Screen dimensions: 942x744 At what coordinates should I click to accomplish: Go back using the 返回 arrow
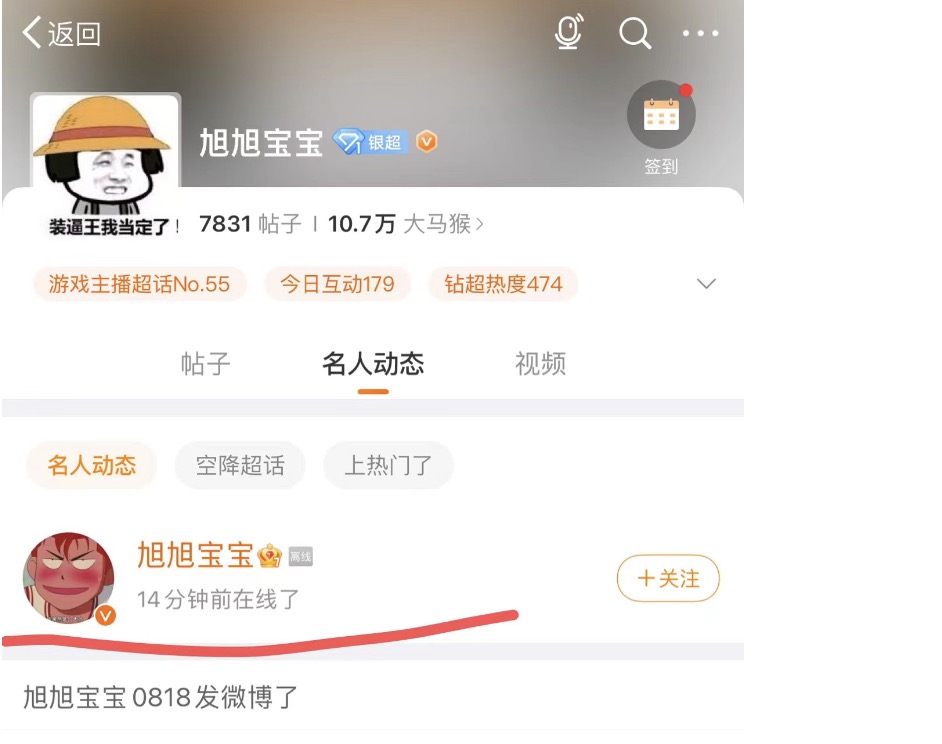point(60,33)
